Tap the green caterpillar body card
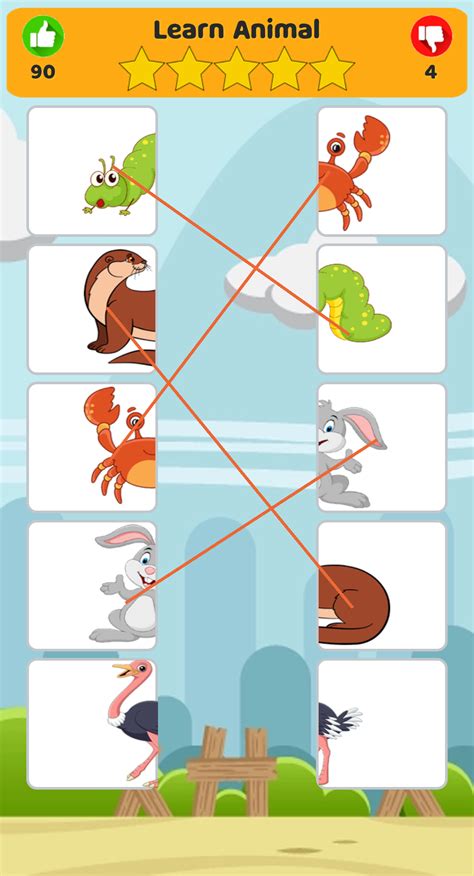Image resolution: width=474 pixels, height=876 pixels. [382, 309]
